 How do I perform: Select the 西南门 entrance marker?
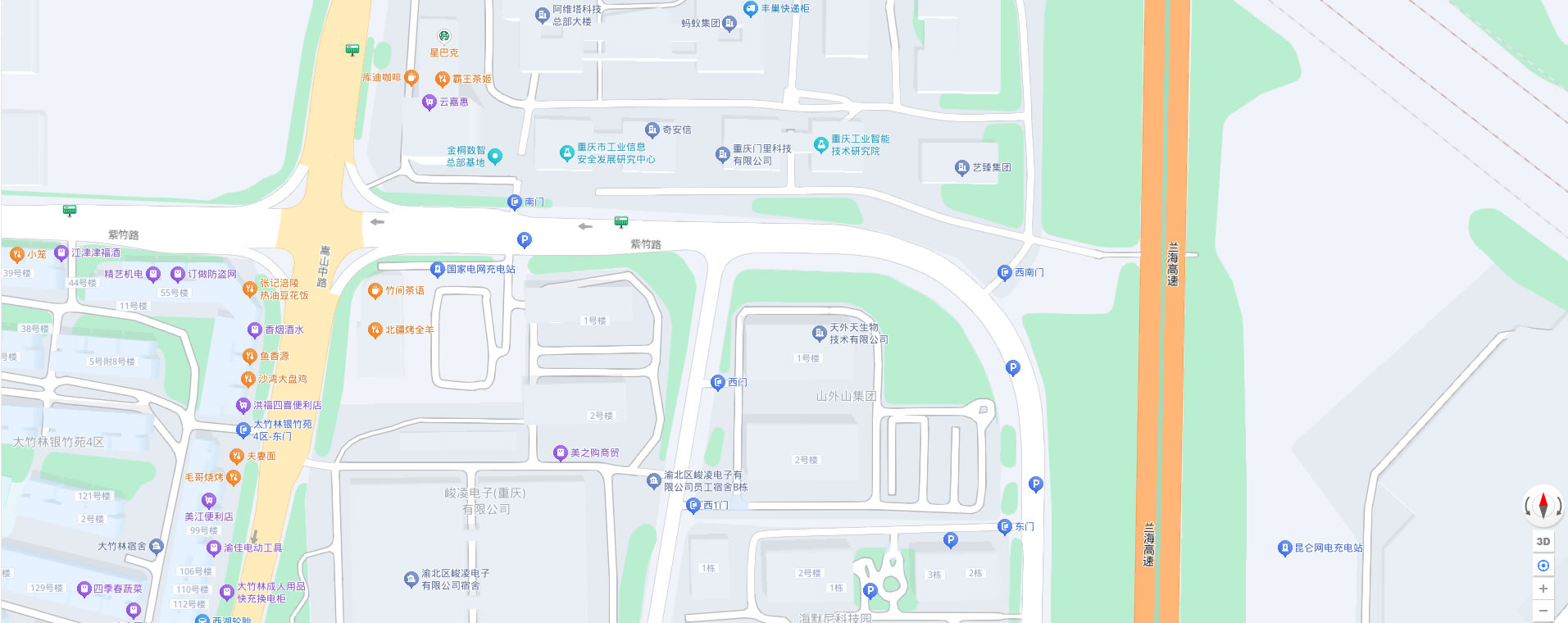(1005, 272)
